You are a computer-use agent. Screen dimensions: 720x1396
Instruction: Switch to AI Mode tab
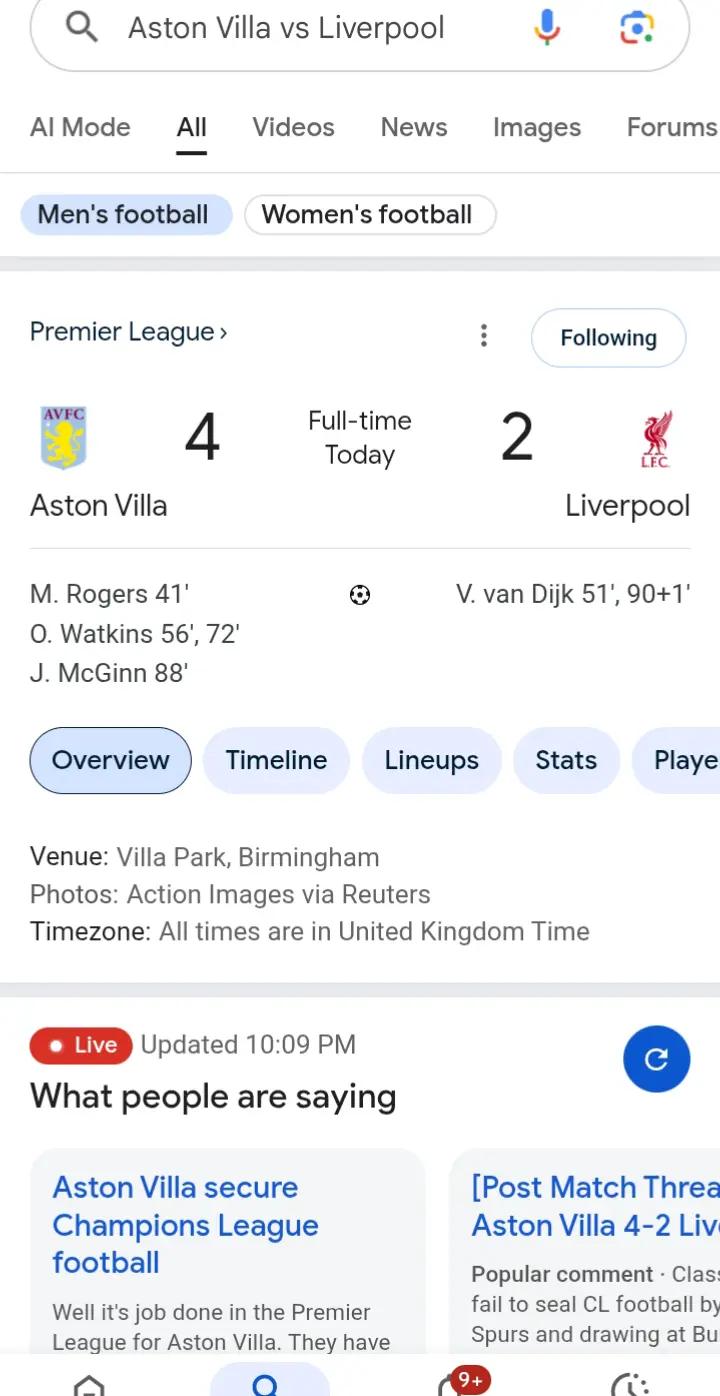pos(80,127)
